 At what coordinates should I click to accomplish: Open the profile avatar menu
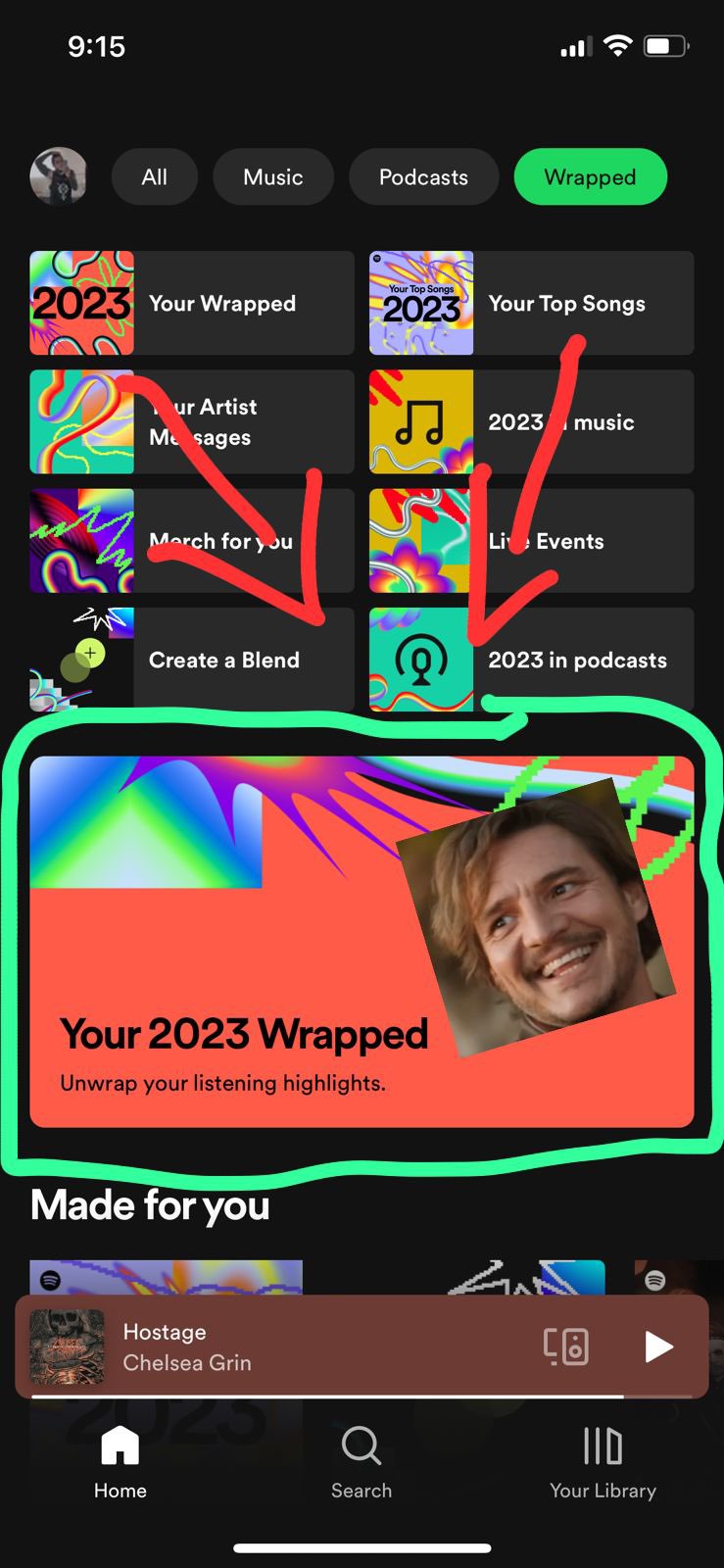point(59,176)
